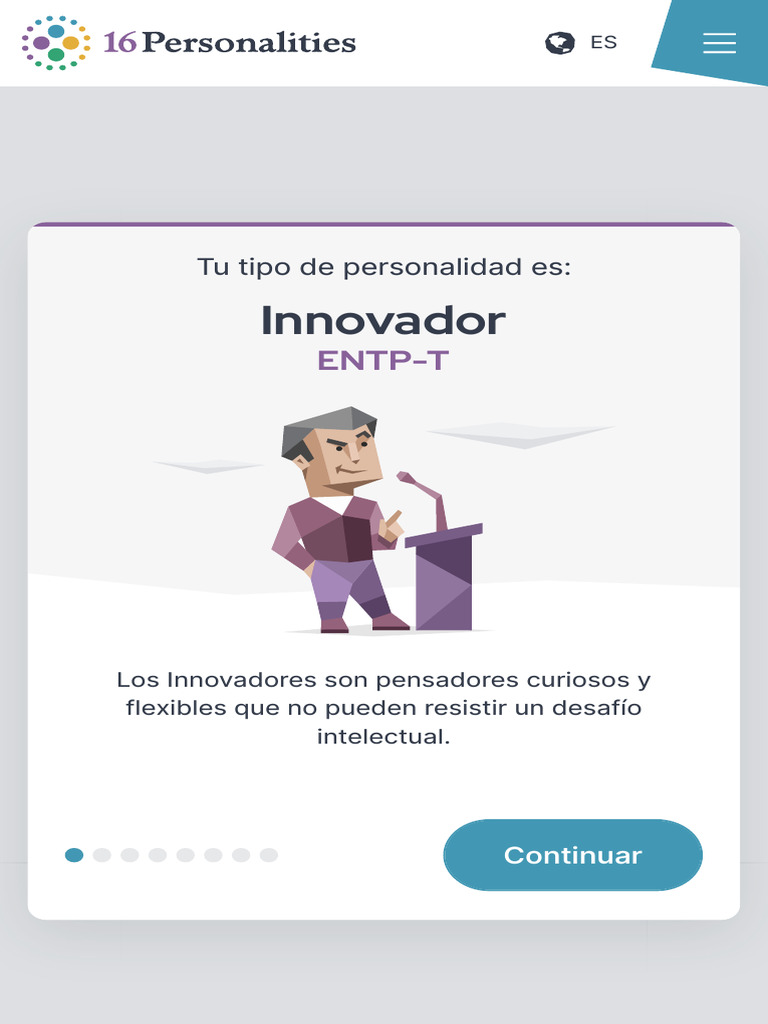Image resolution: width=768 pixels, height=1024 pixels.
Task: Tap the Continuar button
Action: [x=573, y=855]
